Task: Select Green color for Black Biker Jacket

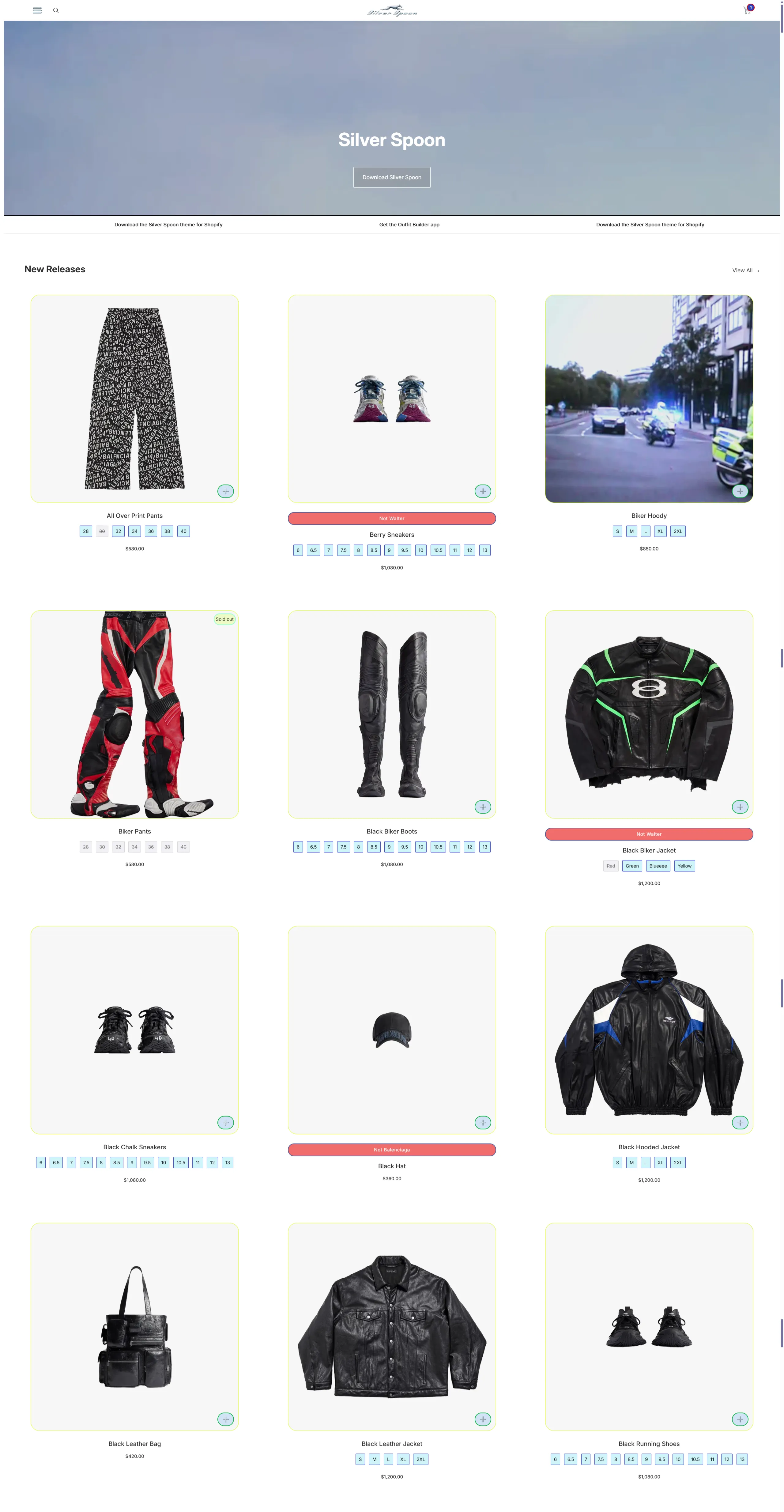Action: 632,866
